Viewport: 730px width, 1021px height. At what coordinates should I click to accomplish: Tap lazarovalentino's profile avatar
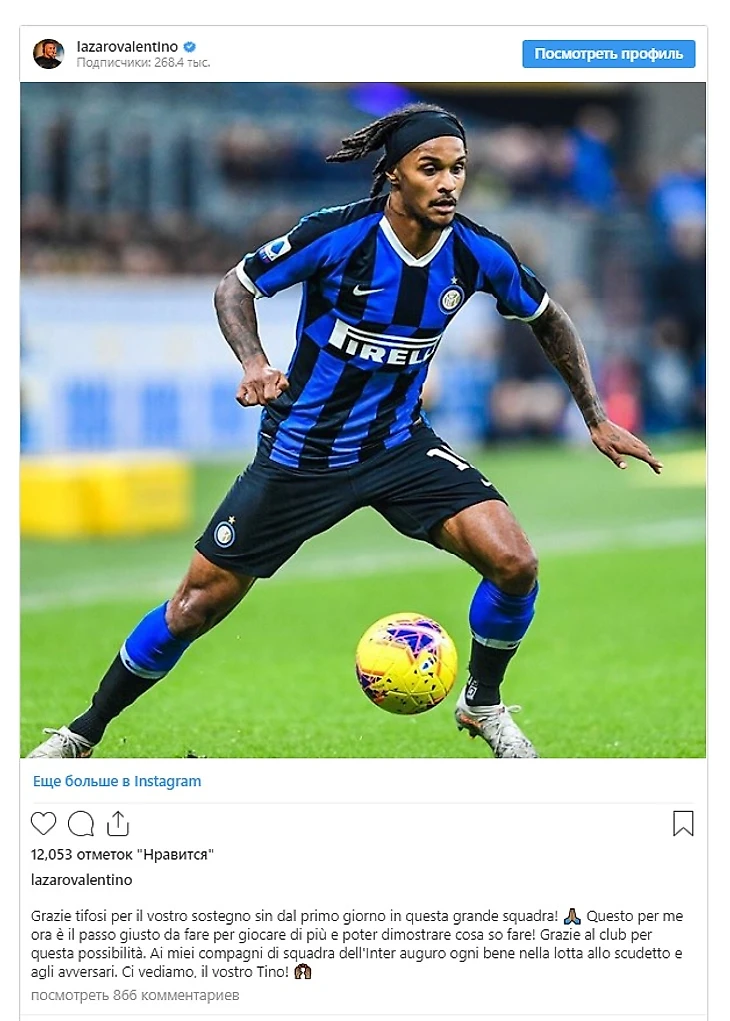pos(49,54)
